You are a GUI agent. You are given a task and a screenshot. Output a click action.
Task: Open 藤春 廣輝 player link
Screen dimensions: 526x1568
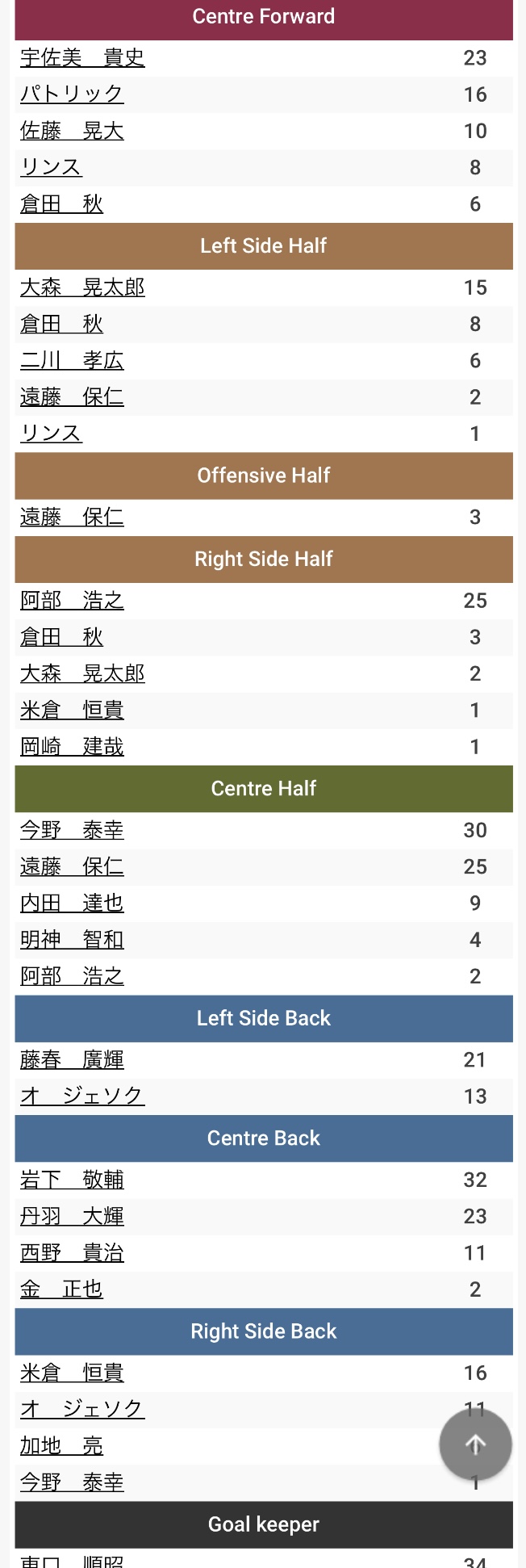(72, 1059)
